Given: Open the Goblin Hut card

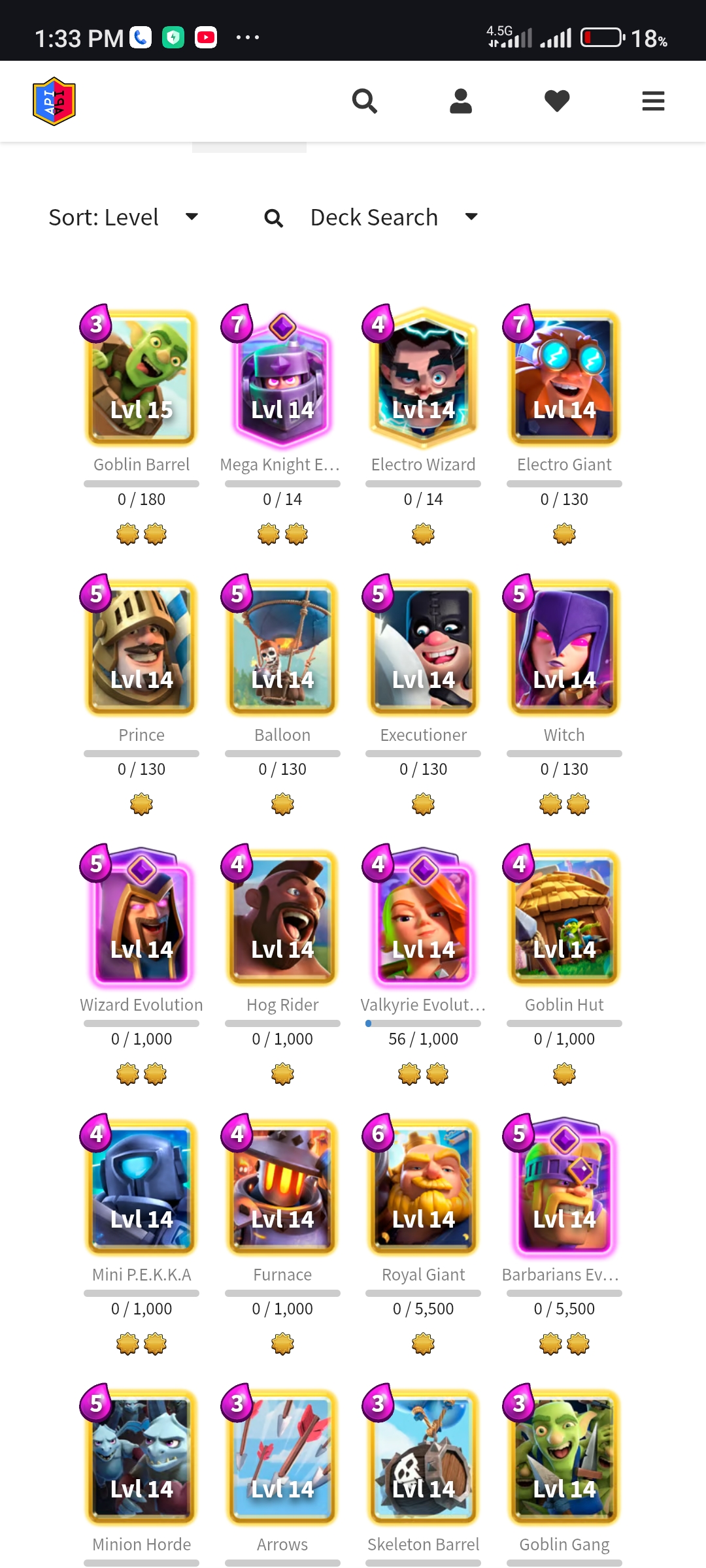Looking at the screenshot, I should (x=564, y=918).
